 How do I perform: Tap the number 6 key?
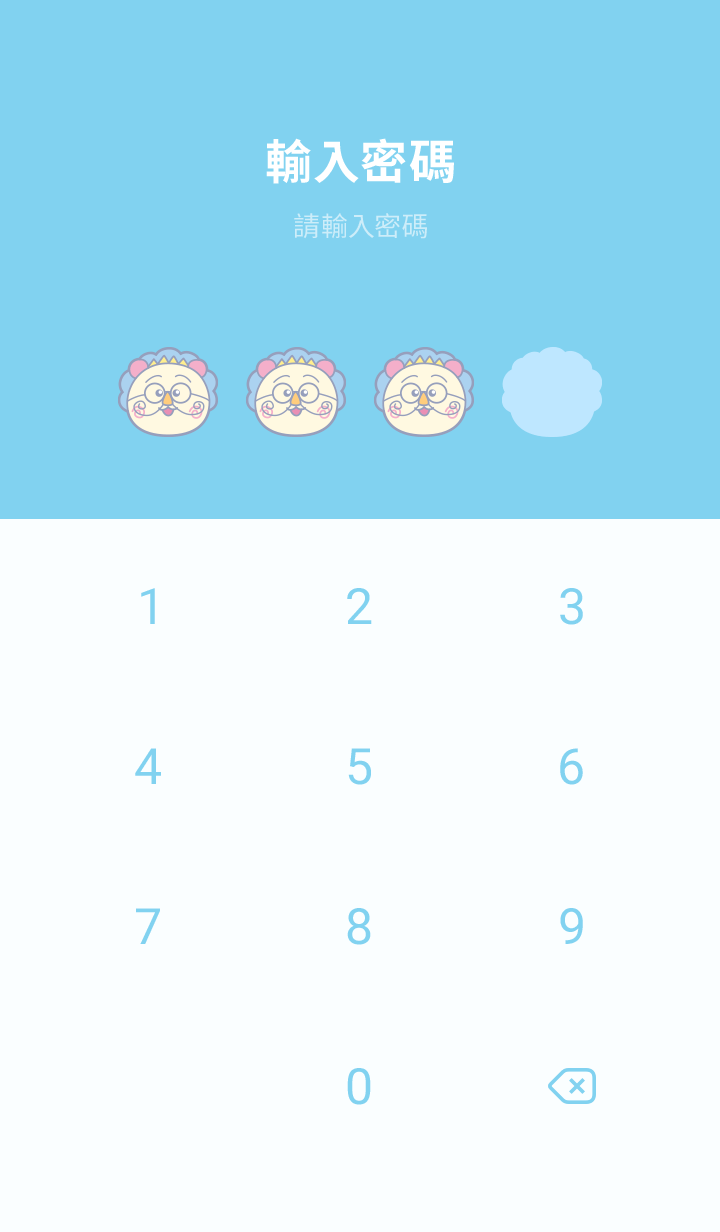tap(571, 767)
